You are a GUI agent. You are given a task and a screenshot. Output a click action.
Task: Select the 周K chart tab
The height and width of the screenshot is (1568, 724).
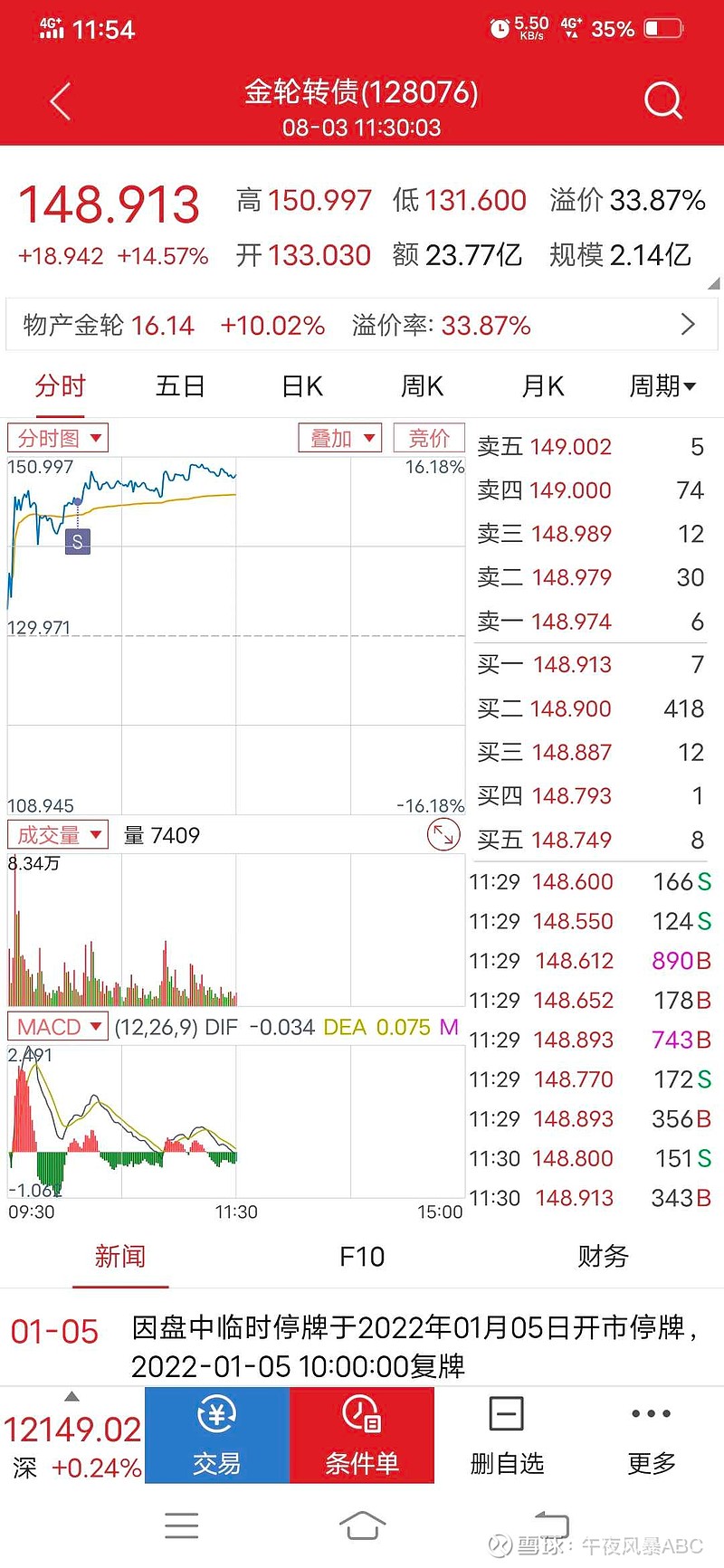tap(423, 386)
